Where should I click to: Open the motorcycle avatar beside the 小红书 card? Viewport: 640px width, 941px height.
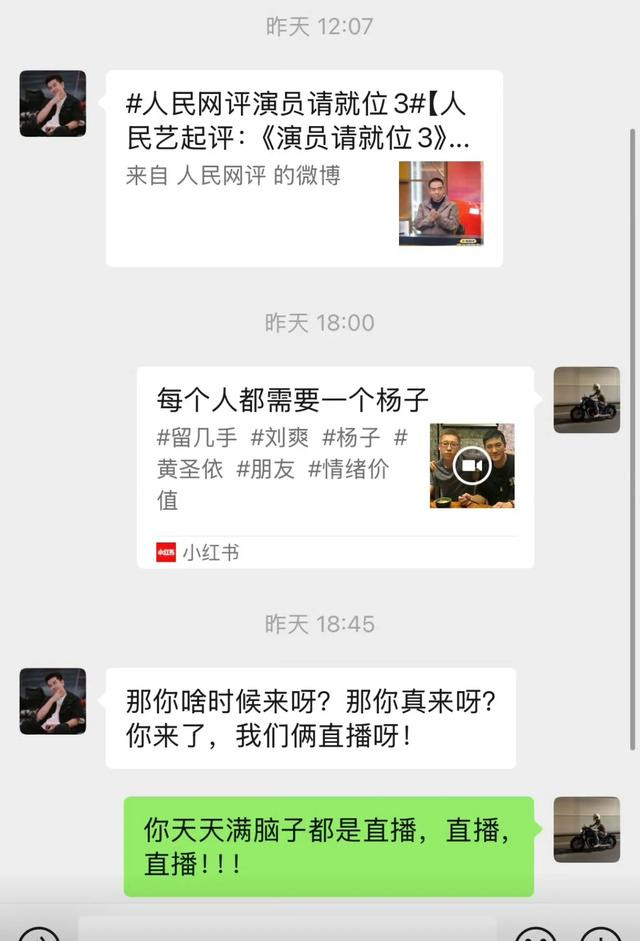tap(587, 400)
